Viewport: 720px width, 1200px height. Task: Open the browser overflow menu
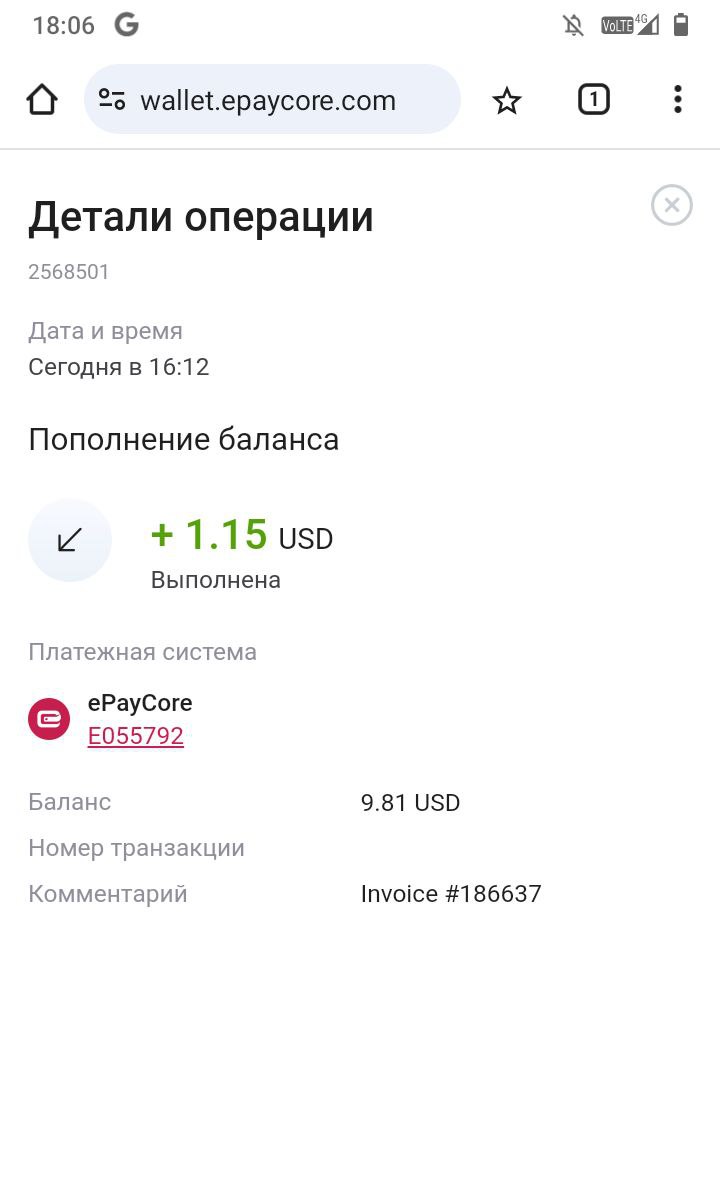(x=678, y=100)
